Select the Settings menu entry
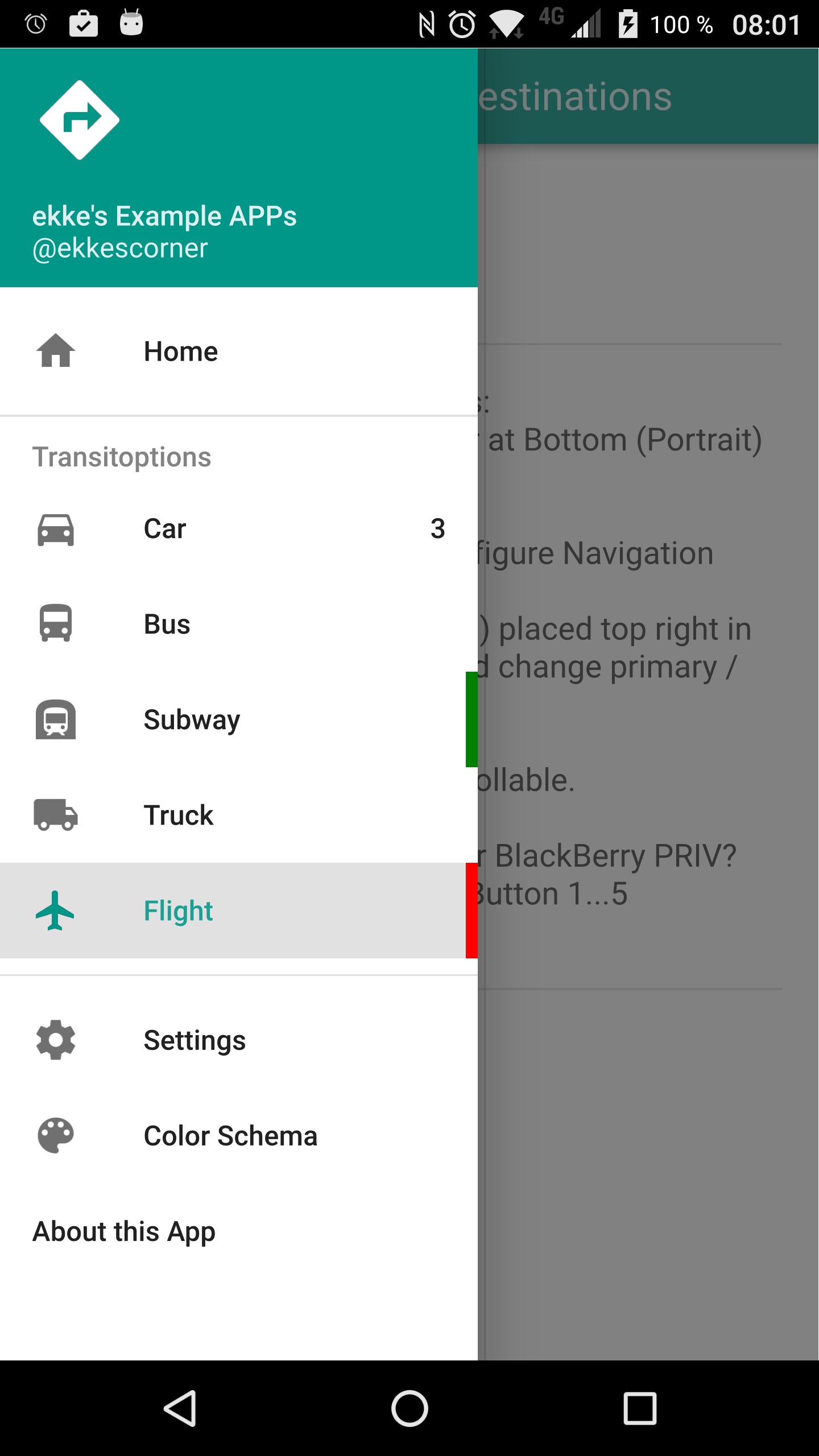This screenshot has height=1456, width=819. [194, 1040]
